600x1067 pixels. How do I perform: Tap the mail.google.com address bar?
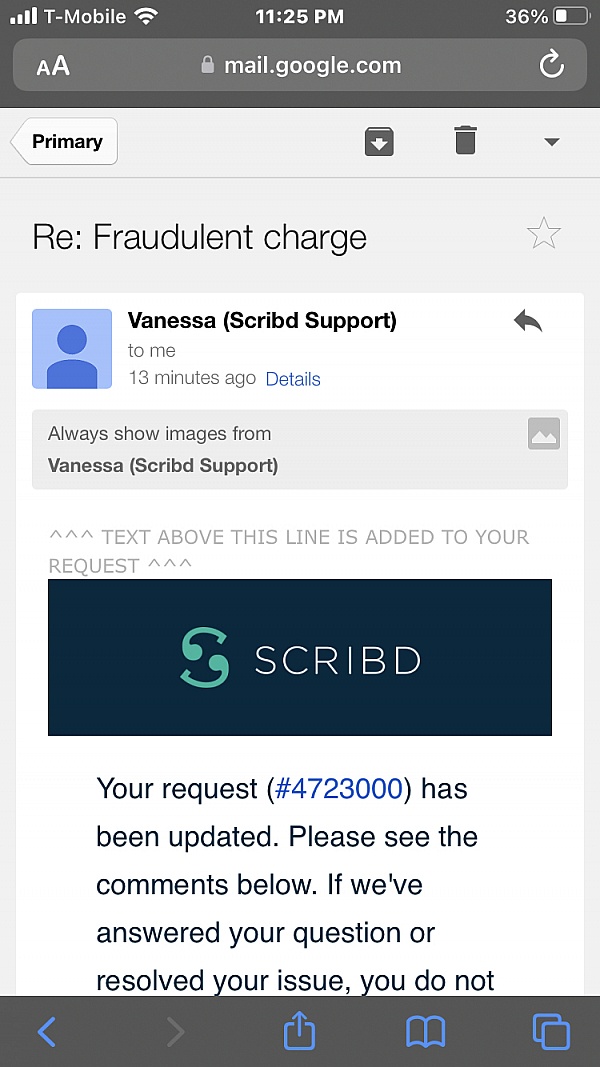pos(300,66)
